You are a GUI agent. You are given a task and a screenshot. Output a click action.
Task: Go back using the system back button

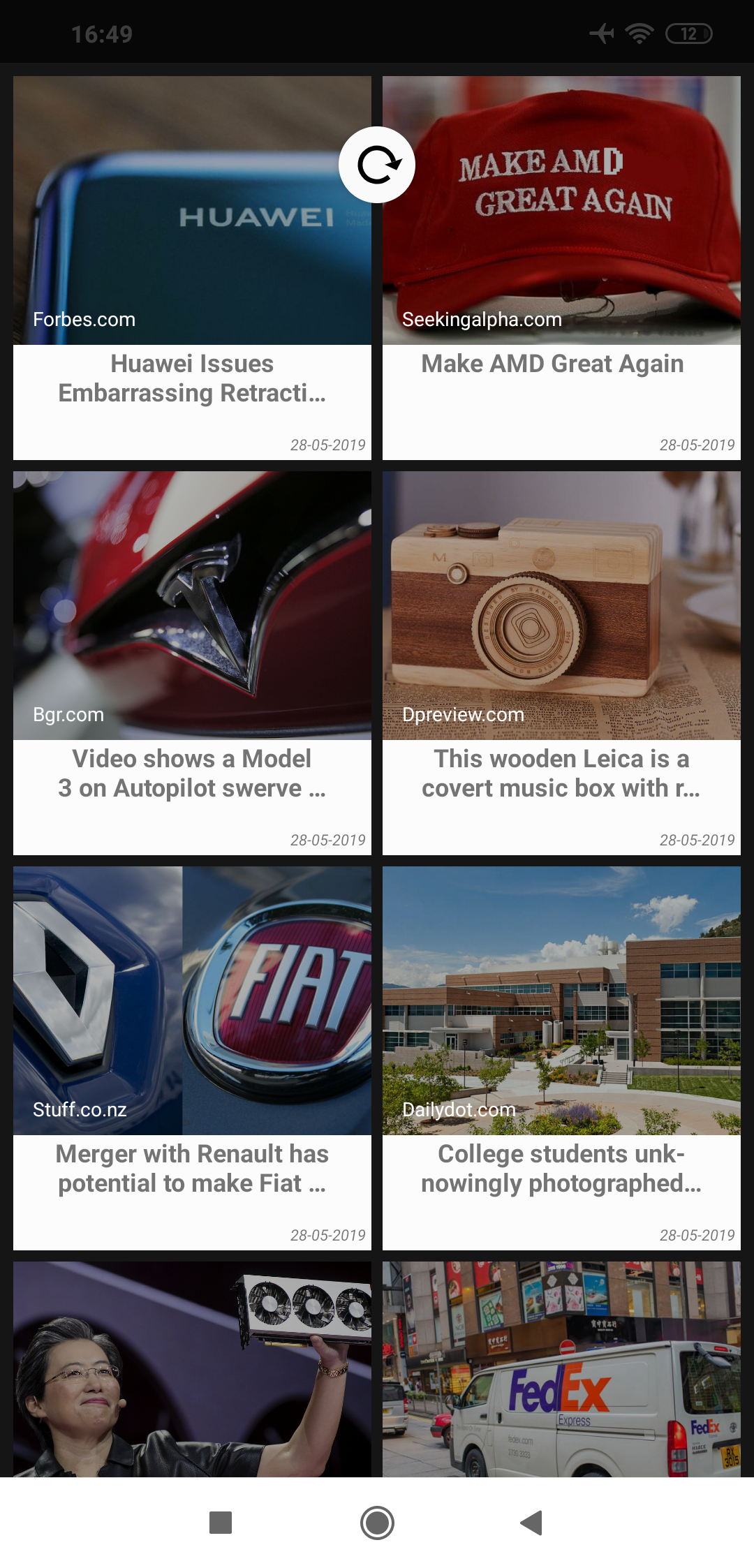point(532,1523)
